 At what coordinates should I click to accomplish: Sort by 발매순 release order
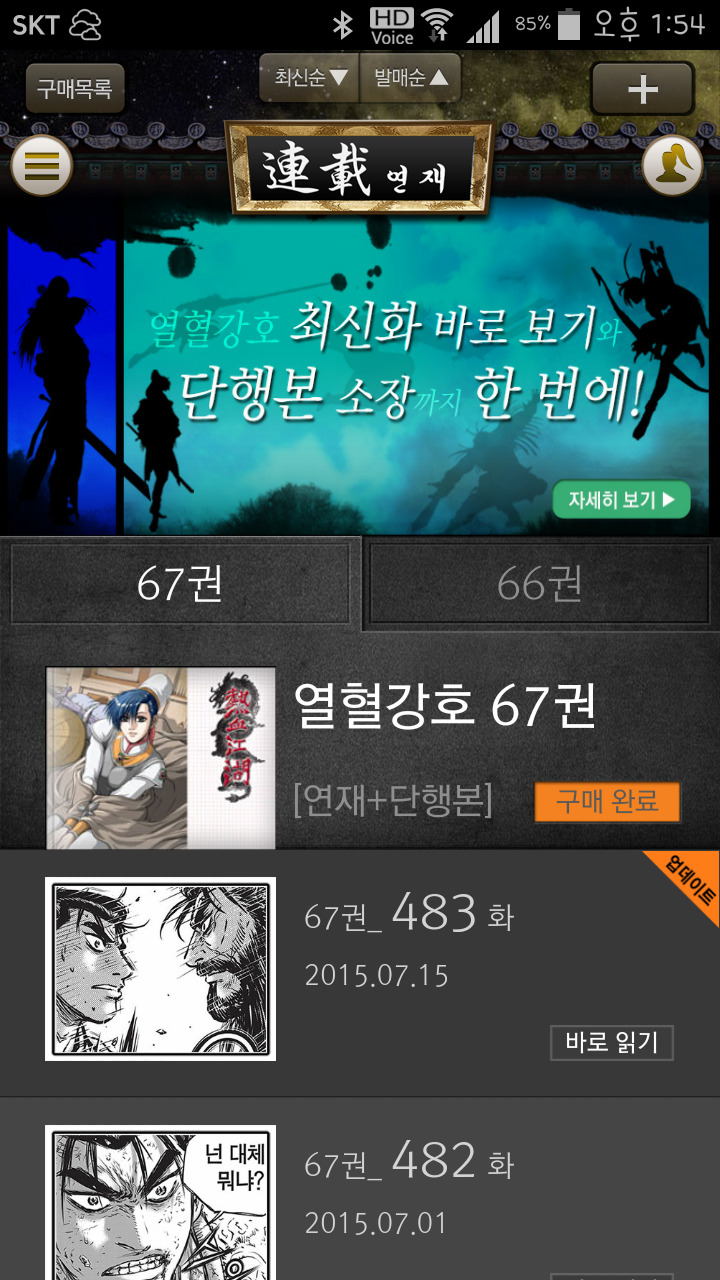click(410, 78)
